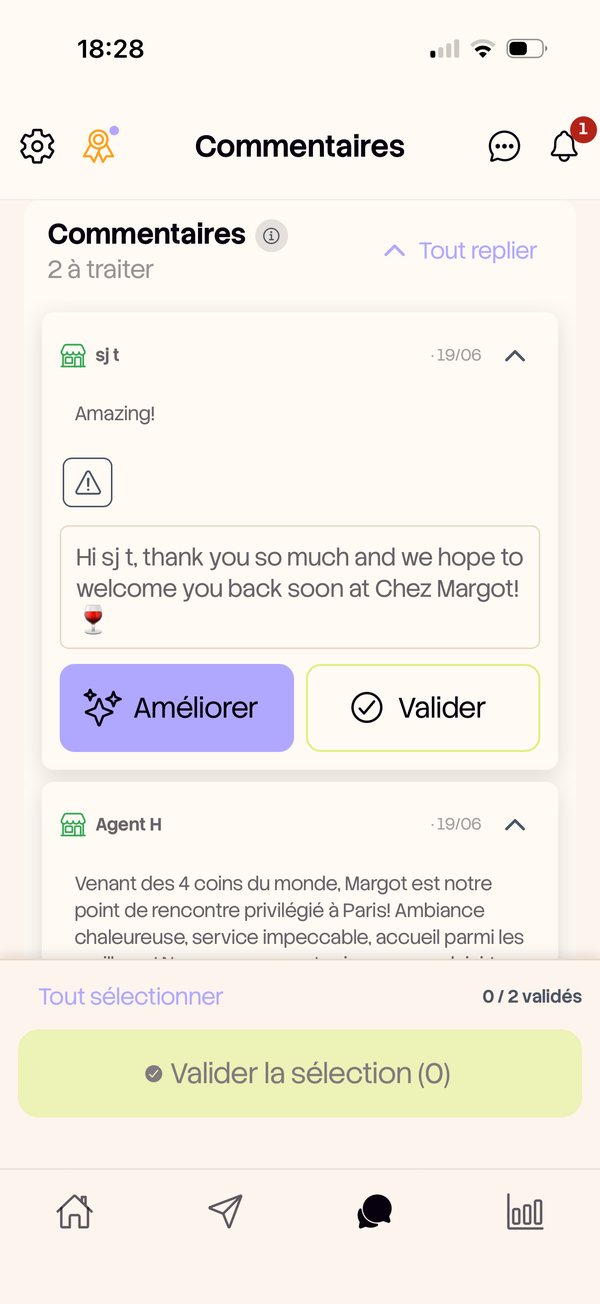Screen dimensions: 600x1304
Task: Tap Valider la sélection (0)
Action: point(300,1073)
